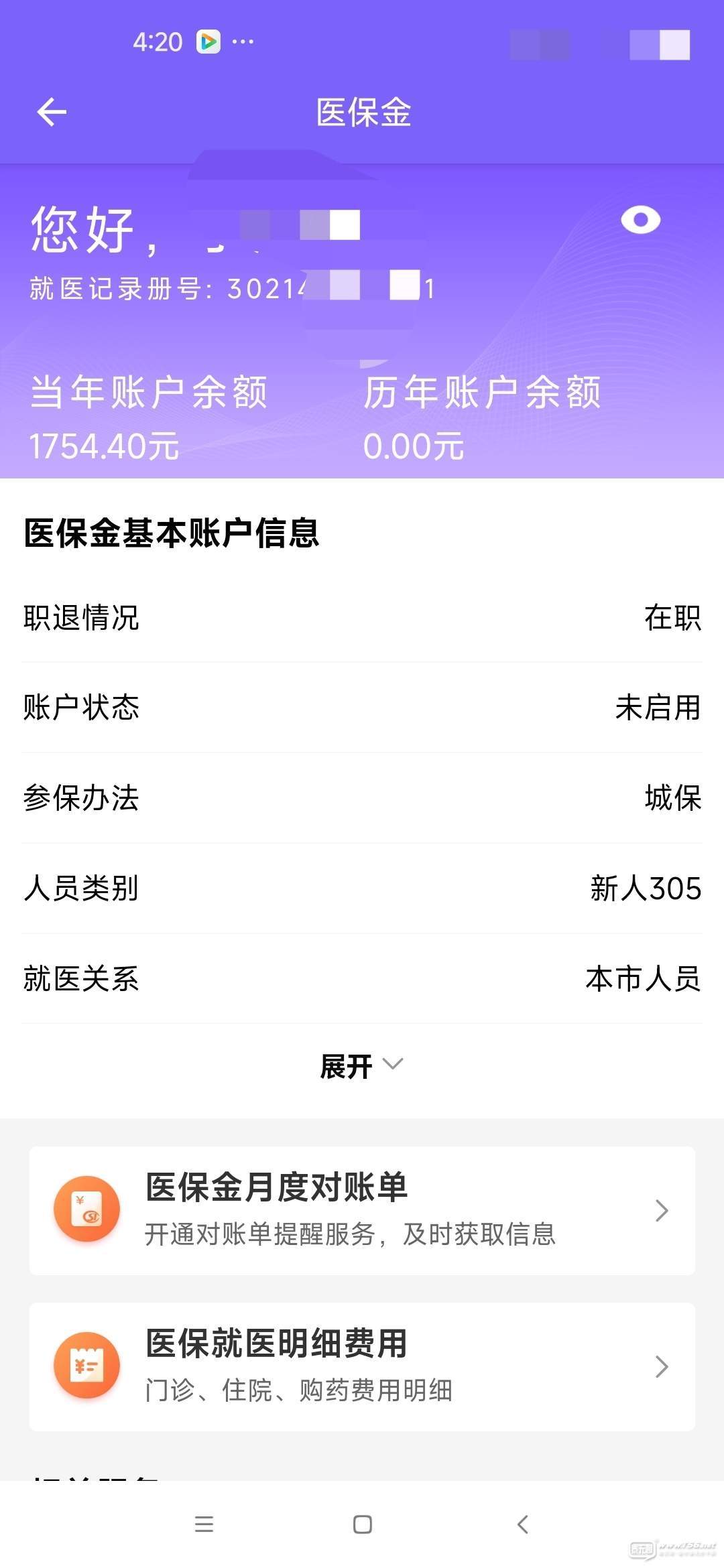Viewport: 724px width, 1568px height.
Task: Go back using the top-left arrow
Action: (x=52, y=112)
